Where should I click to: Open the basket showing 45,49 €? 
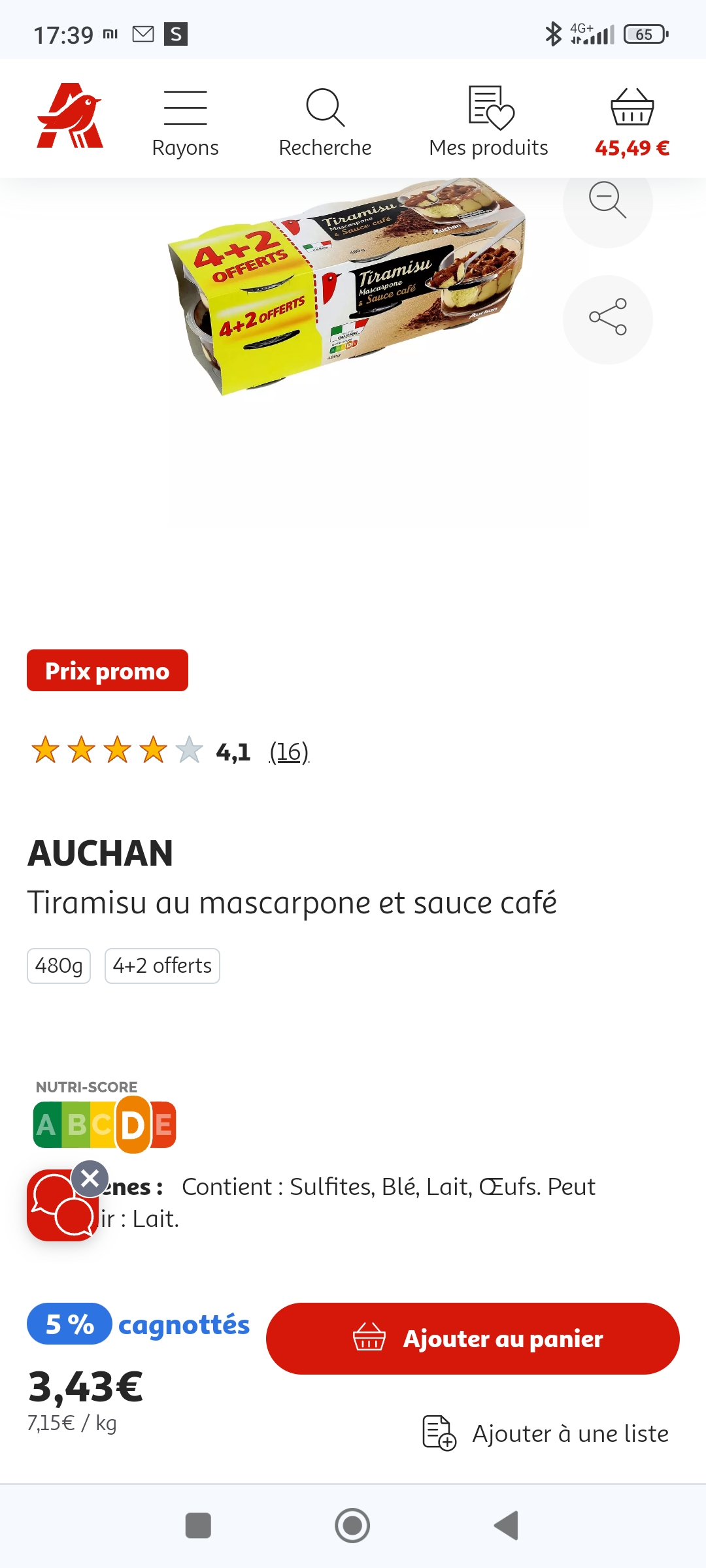pyautogui.click(x=631, y=122)
